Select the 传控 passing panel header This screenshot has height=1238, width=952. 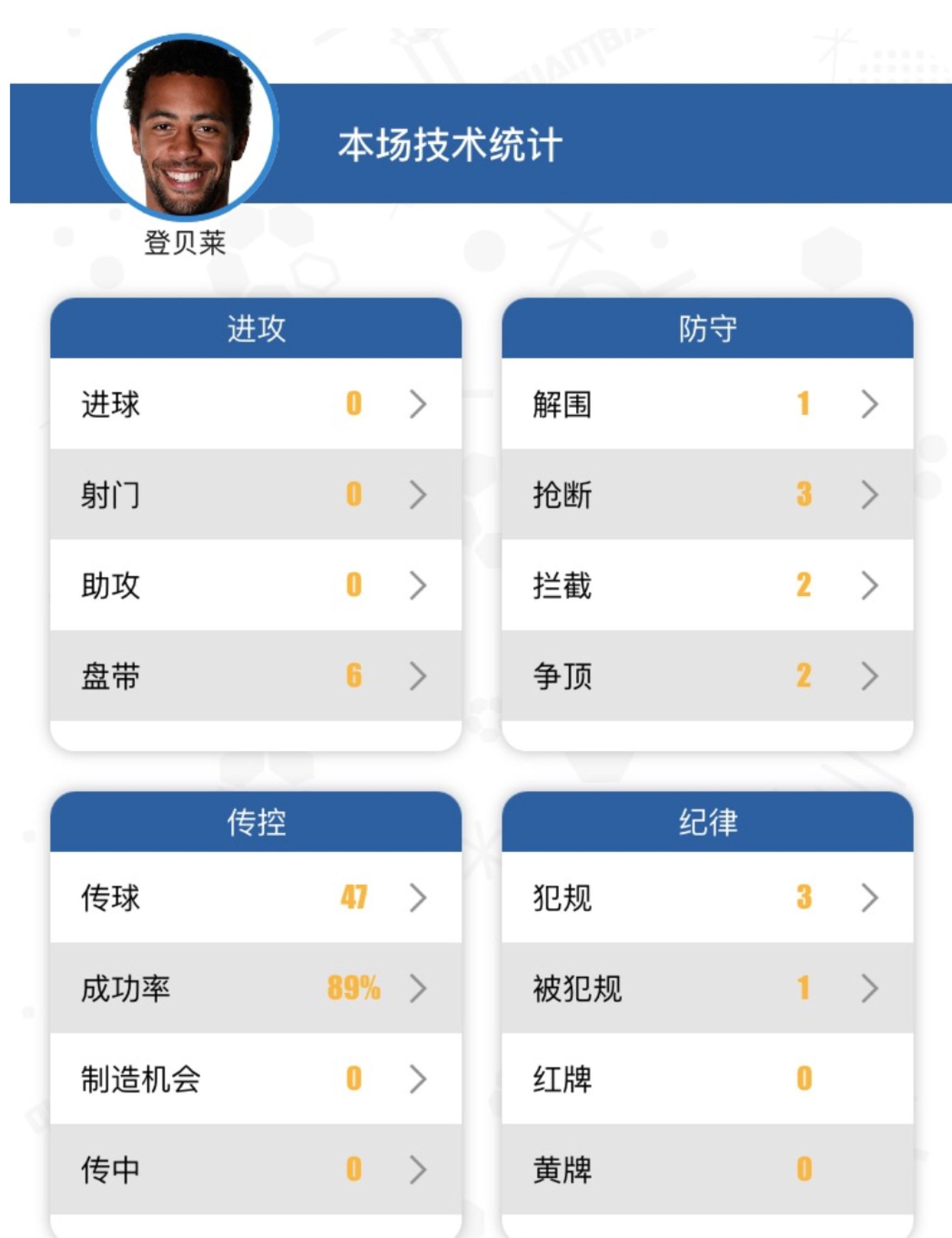[x=255, y=822]
